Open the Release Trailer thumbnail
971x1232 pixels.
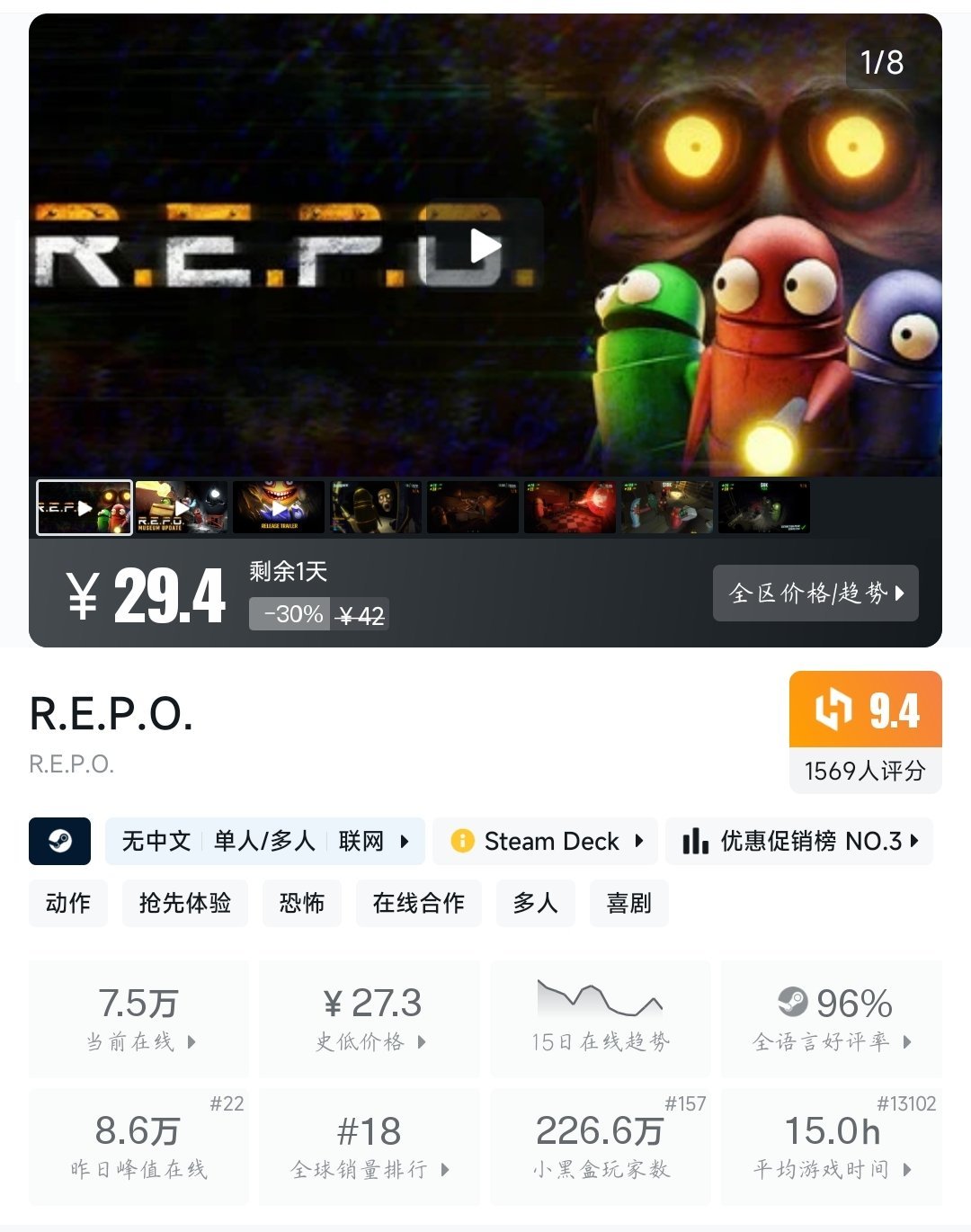(x=279, y=507)
